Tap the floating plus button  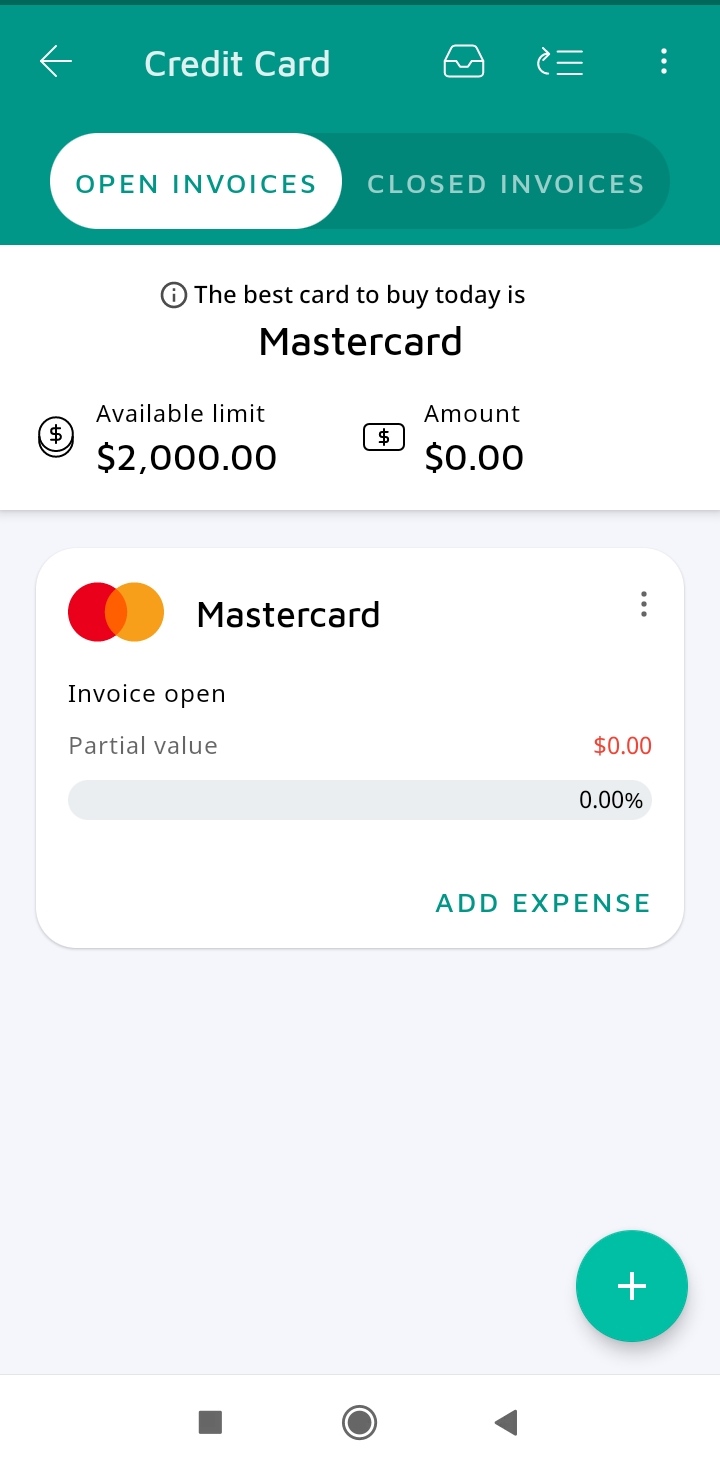(631, 1286)
